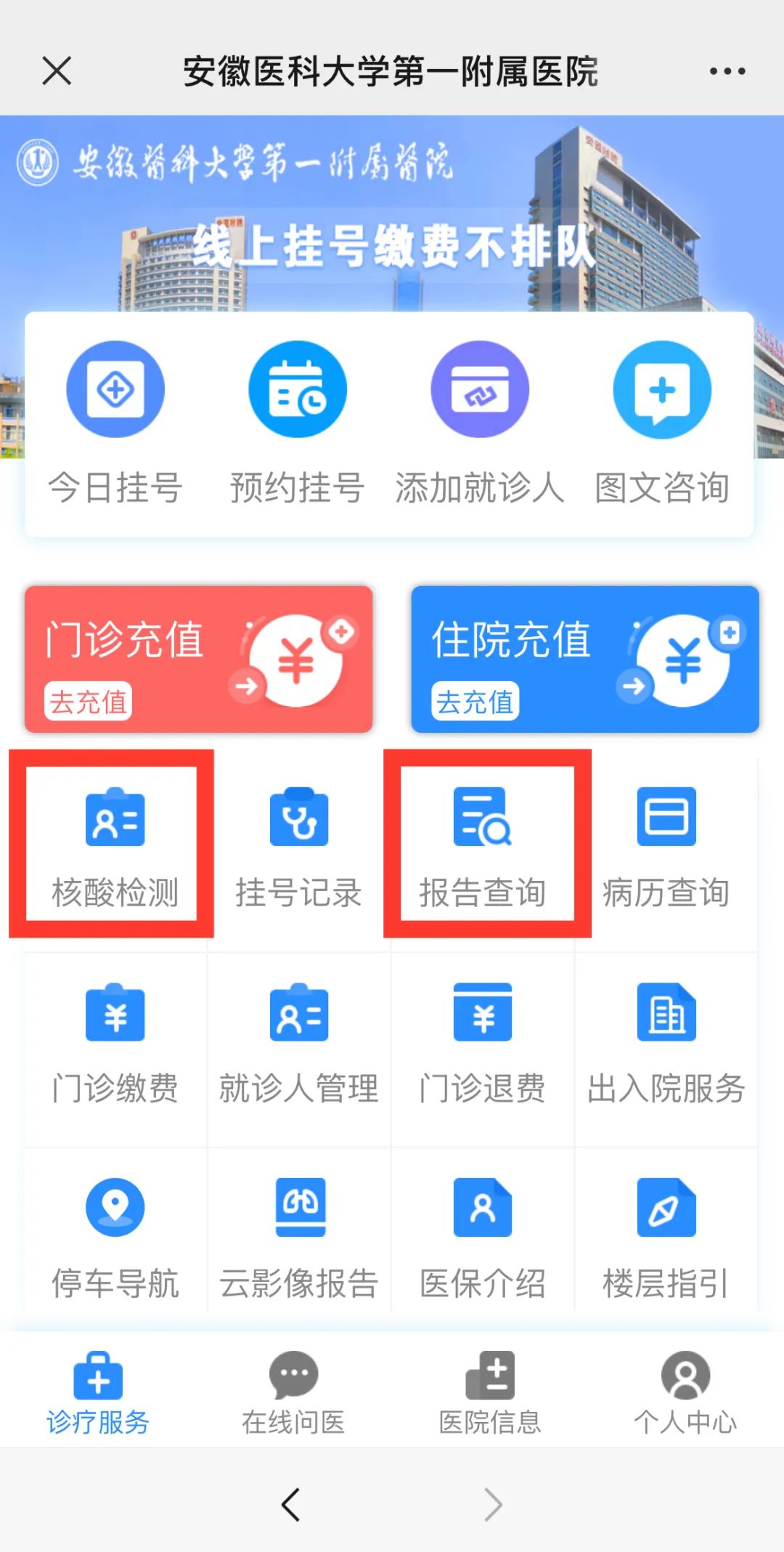Open 今日挂号 same-day registration
Screen dimensions: 784x1552
tap(115, 423)
